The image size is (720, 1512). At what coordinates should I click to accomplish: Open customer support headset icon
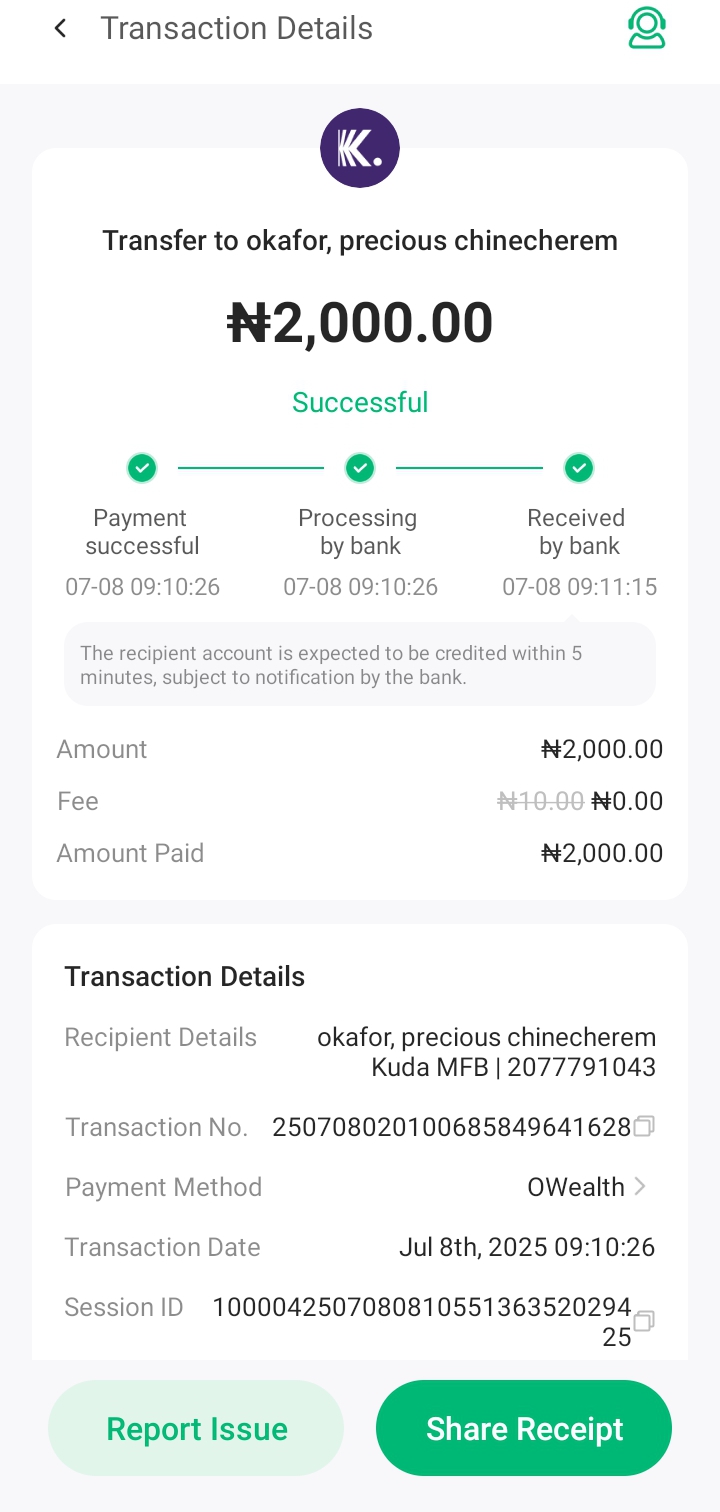(x=646, y=29)
